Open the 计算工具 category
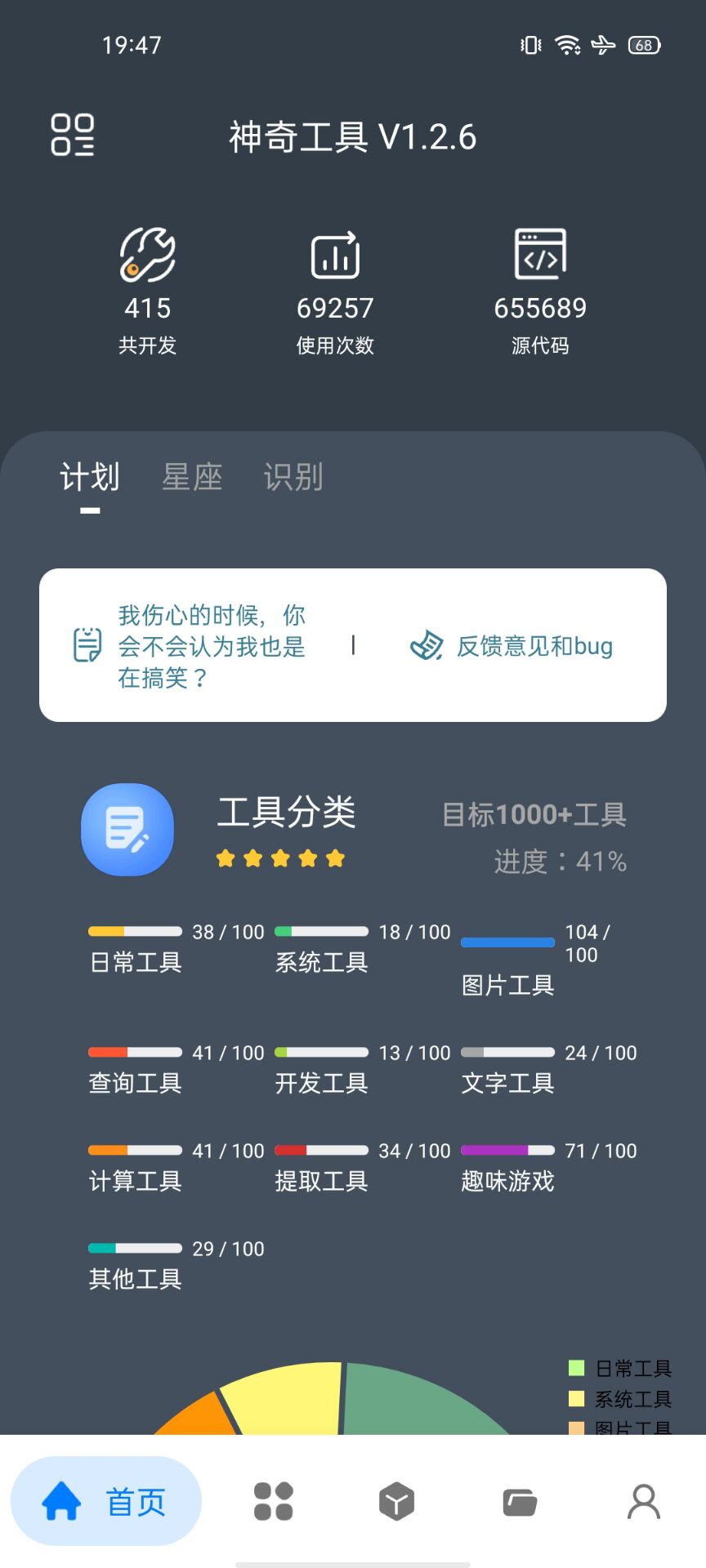 (136, 1181)
